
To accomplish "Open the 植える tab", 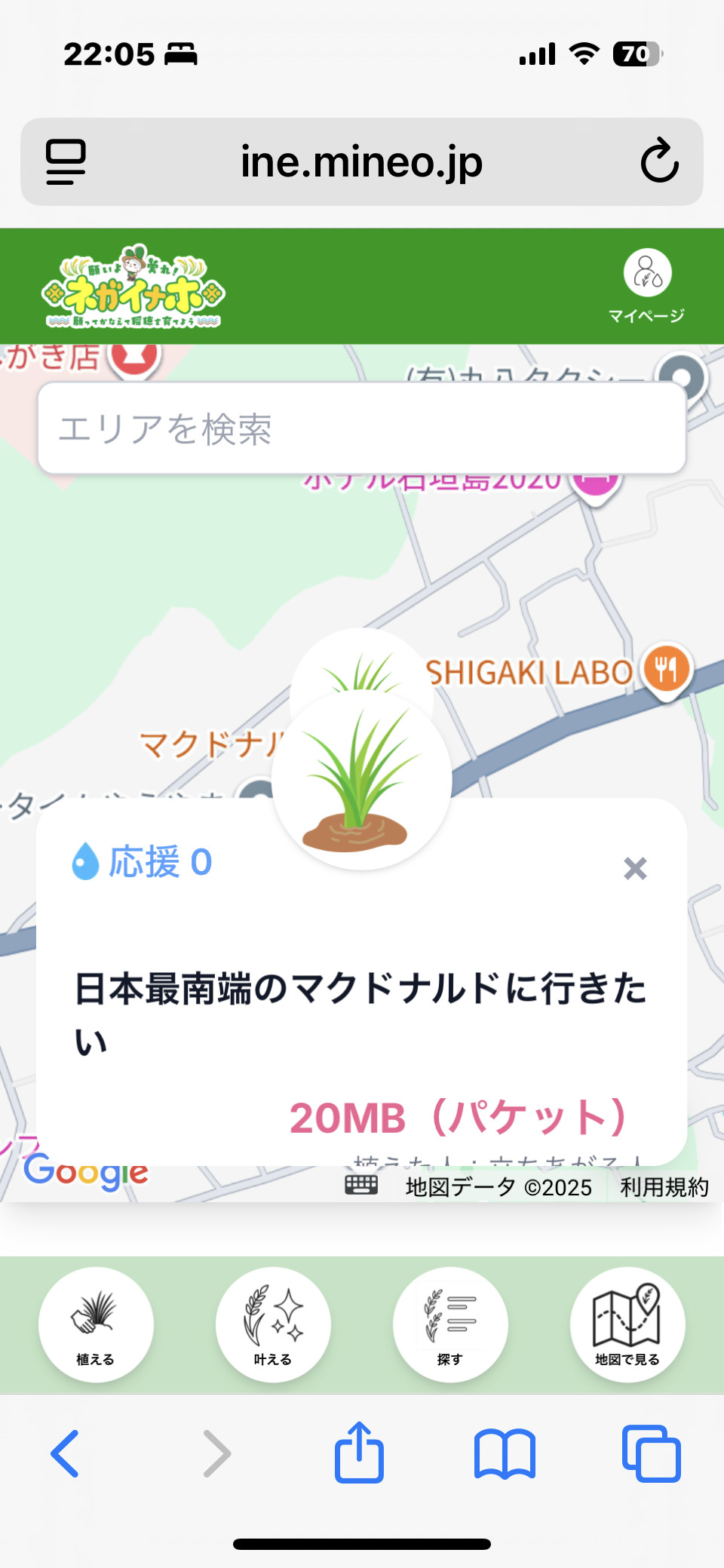I will [x=96, y=1324].
